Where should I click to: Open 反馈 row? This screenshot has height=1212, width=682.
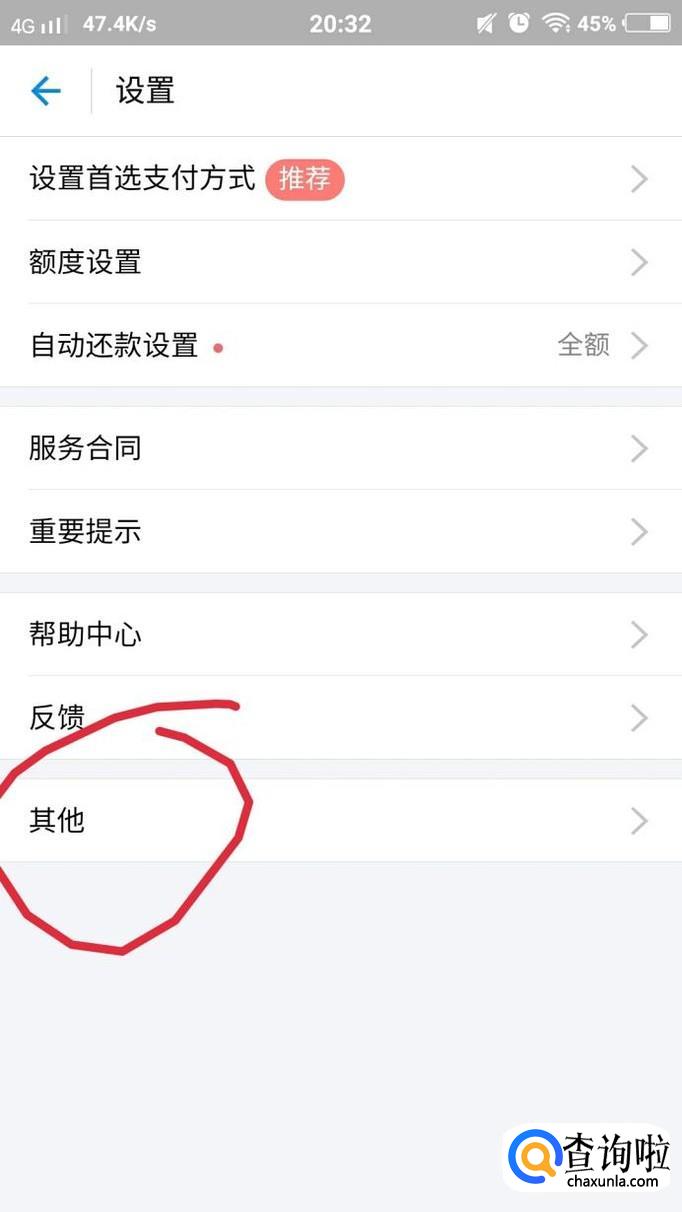[x=340, y=718]
